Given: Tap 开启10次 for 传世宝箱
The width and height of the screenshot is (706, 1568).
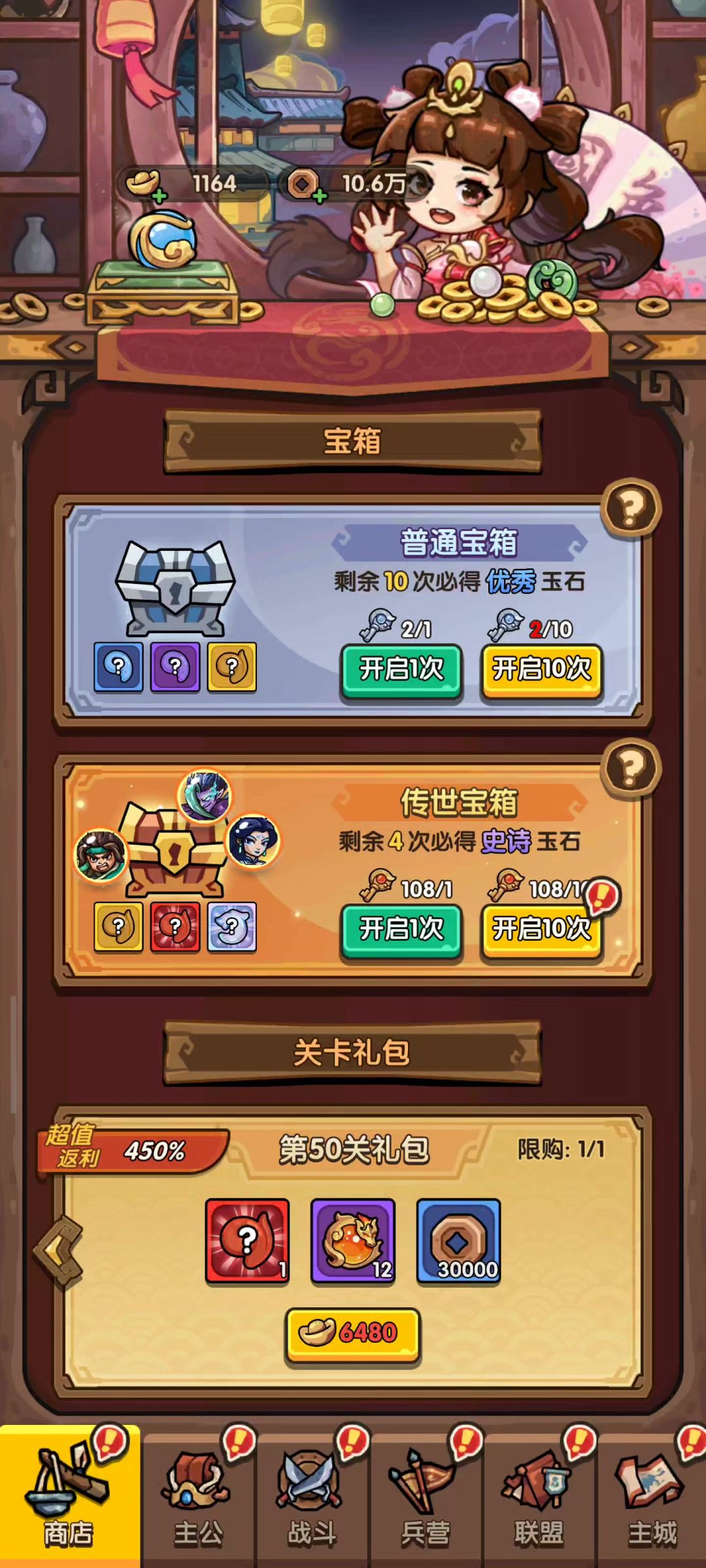Looking at the screenshot, I should pyautogui.click(x=541, y=929).
